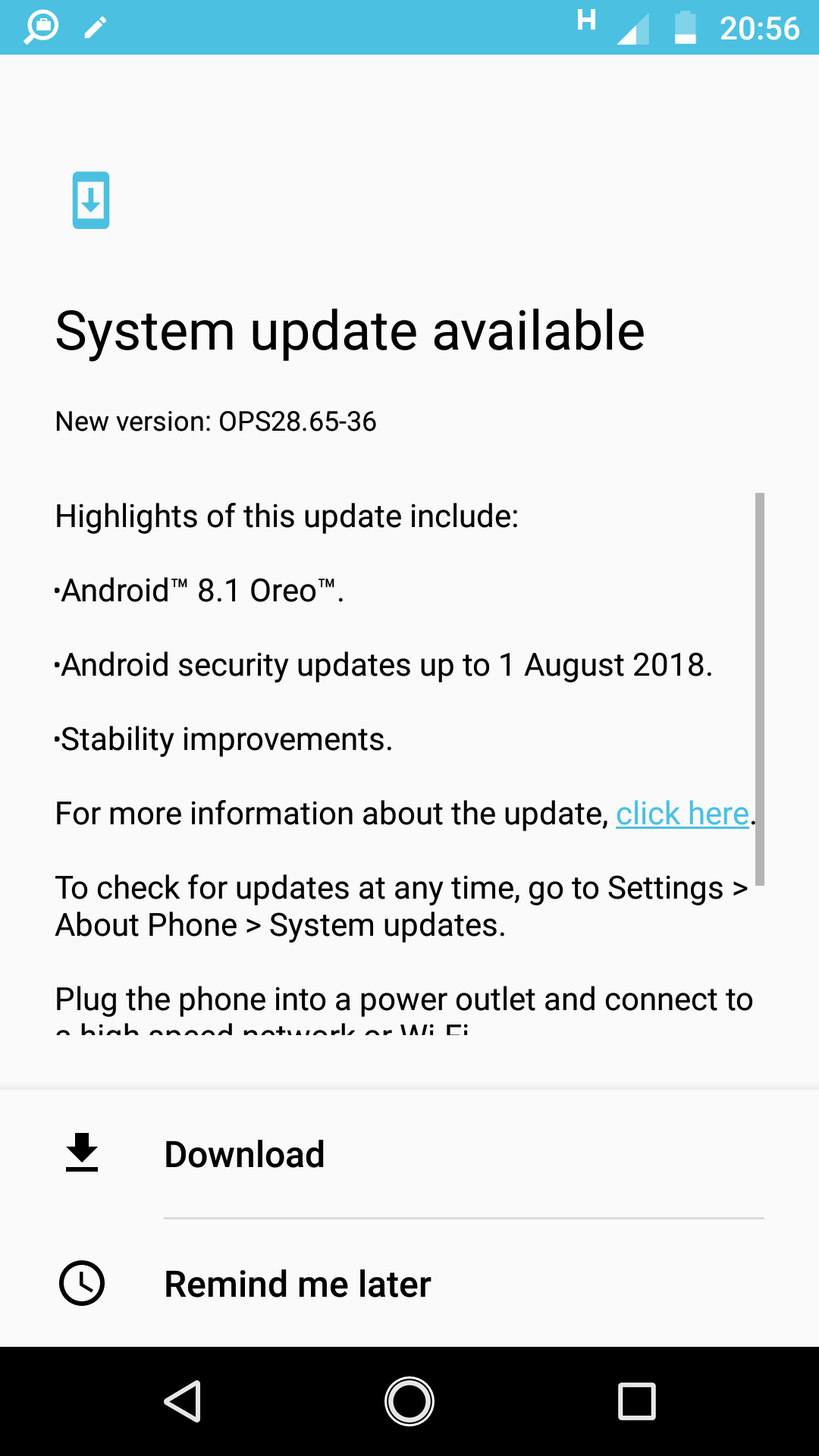
Task: Open the "click here" update info link
Action: [682, 814]
